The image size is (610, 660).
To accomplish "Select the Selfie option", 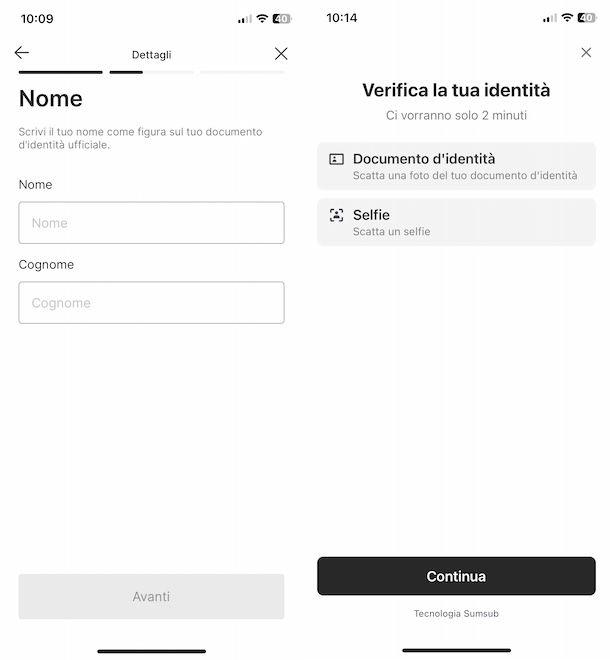I will (x=456, y=222).
